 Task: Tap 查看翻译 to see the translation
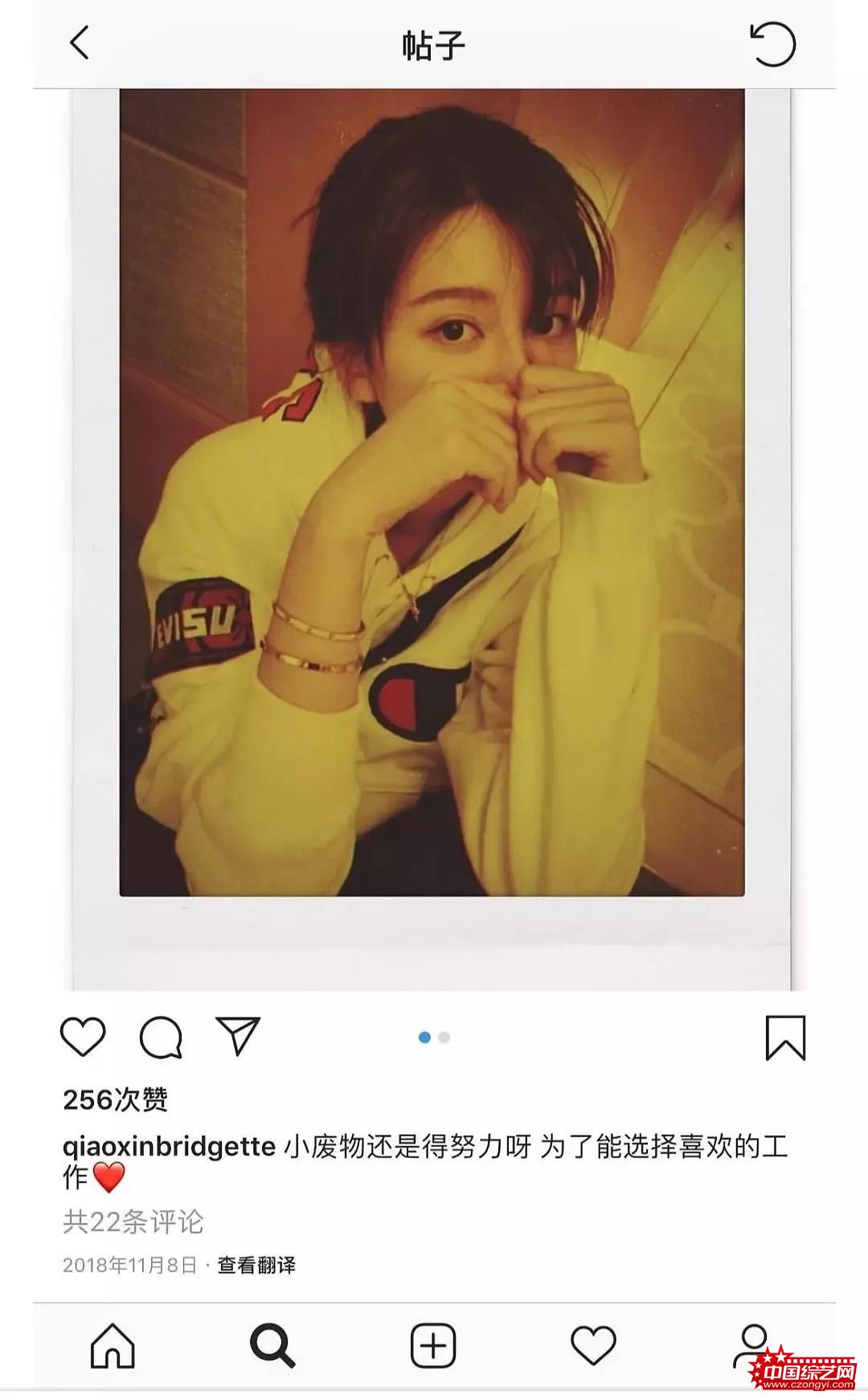point(256,1265)
